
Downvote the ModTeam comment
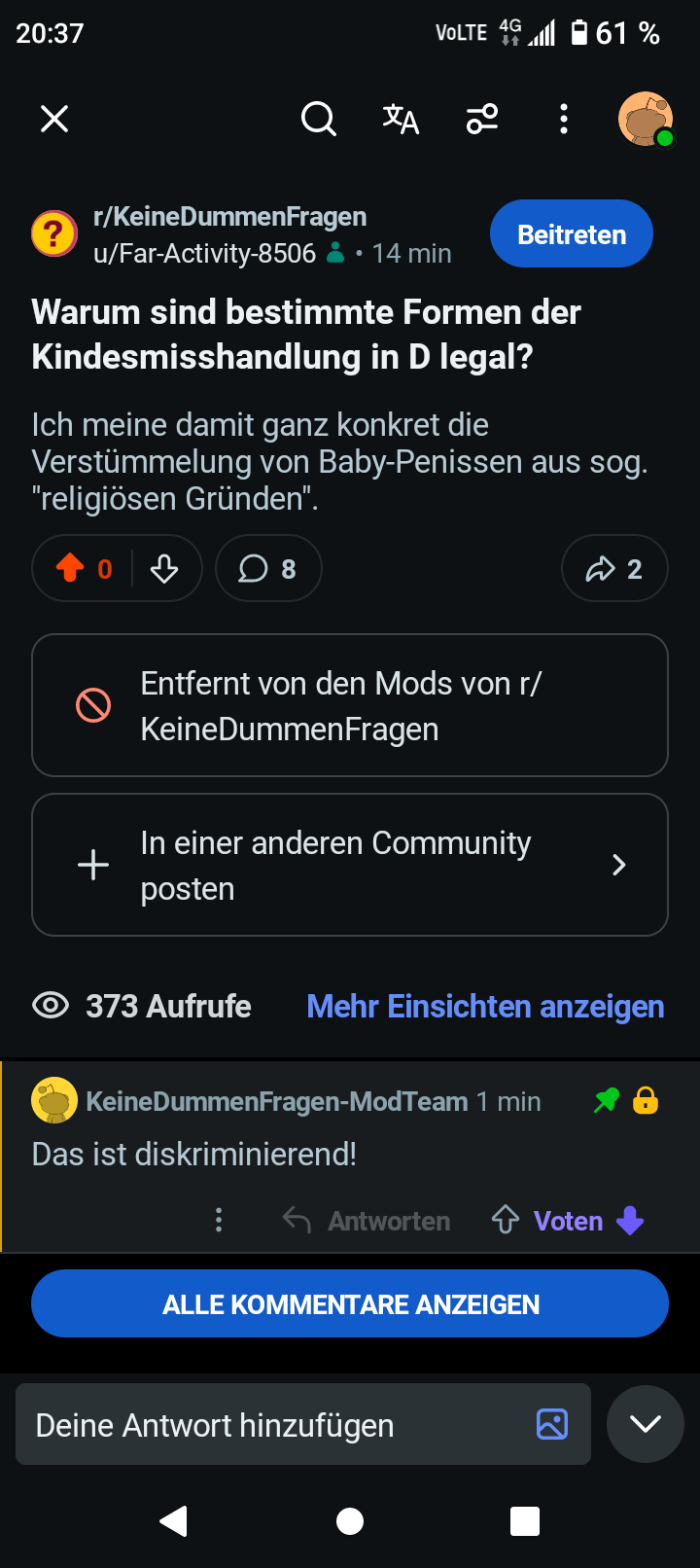coord(631,1221)
